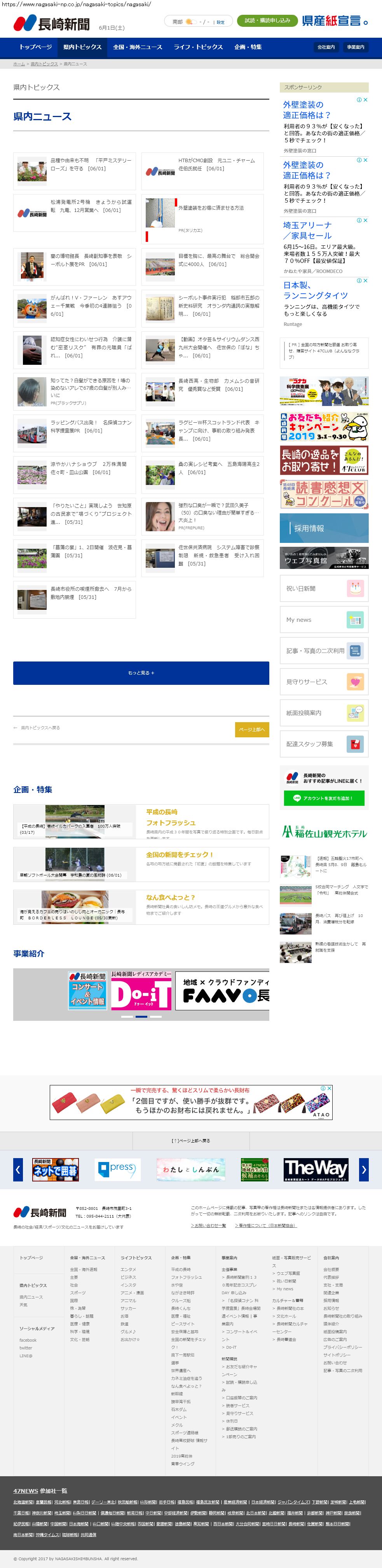Screen dimensions: 382x1568
Task: Jump back with ページ上部へ button
Action: [252, 729]
